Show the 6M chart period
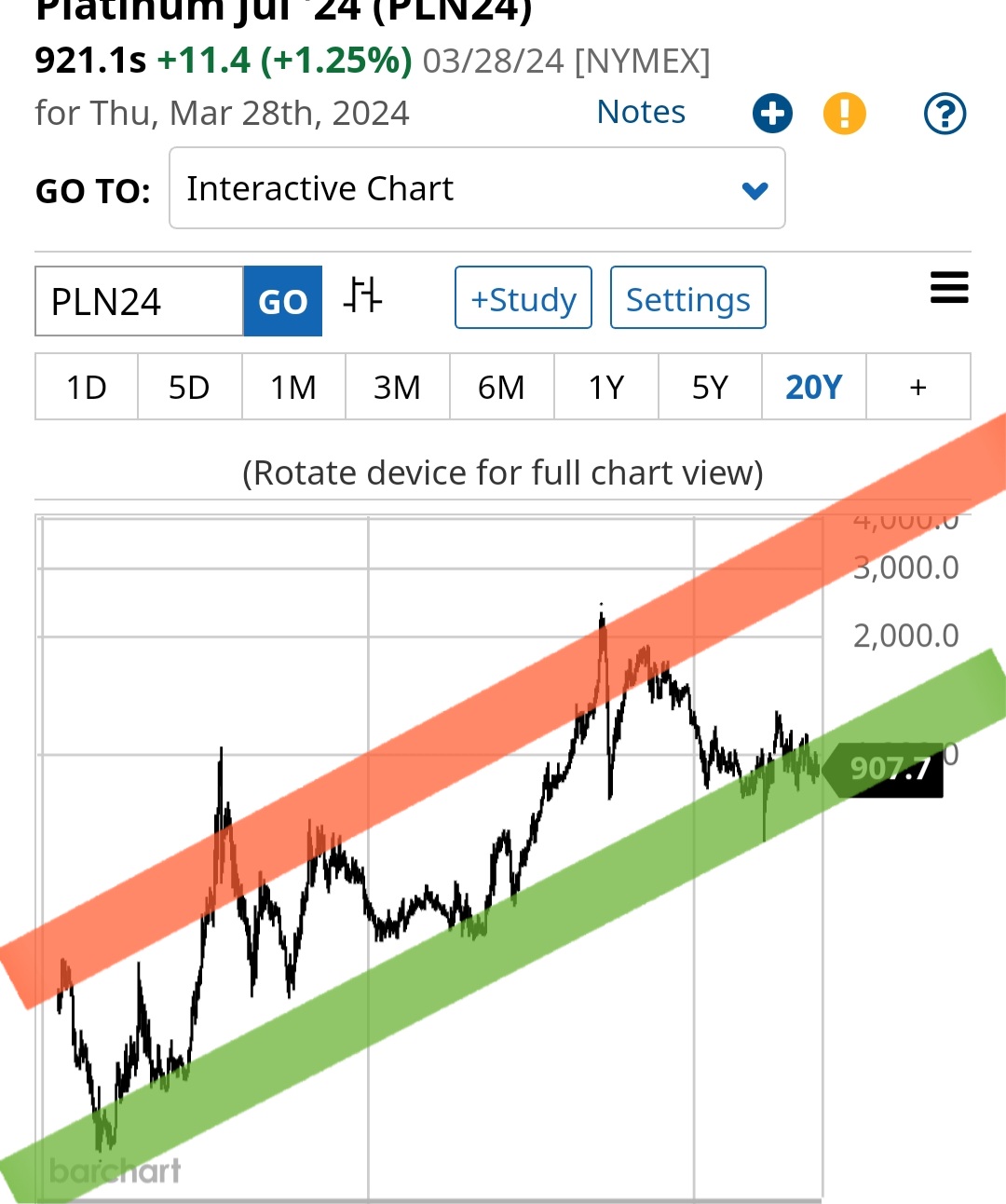 click(501, 387)
